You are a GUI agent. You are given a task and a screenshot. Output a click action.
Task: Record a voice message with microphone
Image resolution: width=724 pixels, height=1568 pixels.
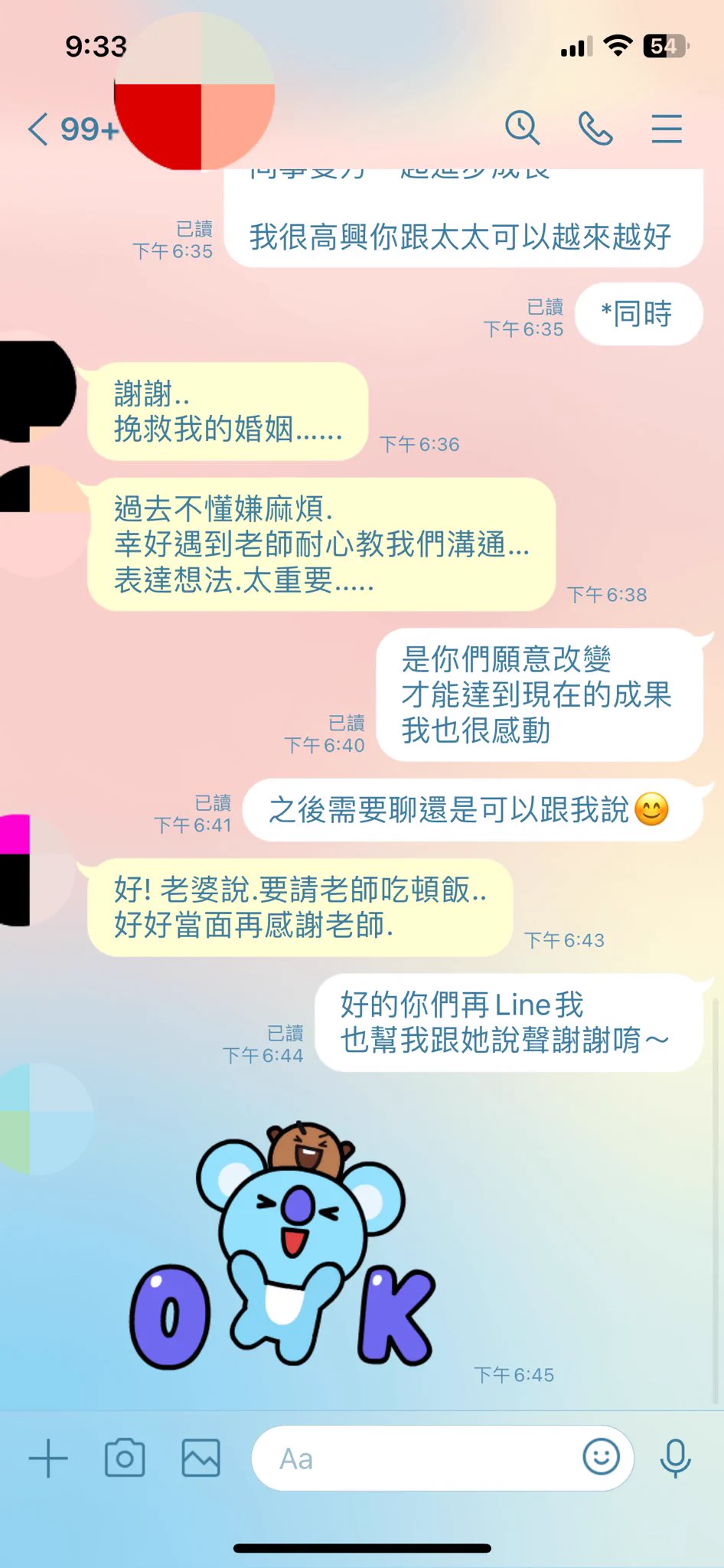[x=675, y=1459]
